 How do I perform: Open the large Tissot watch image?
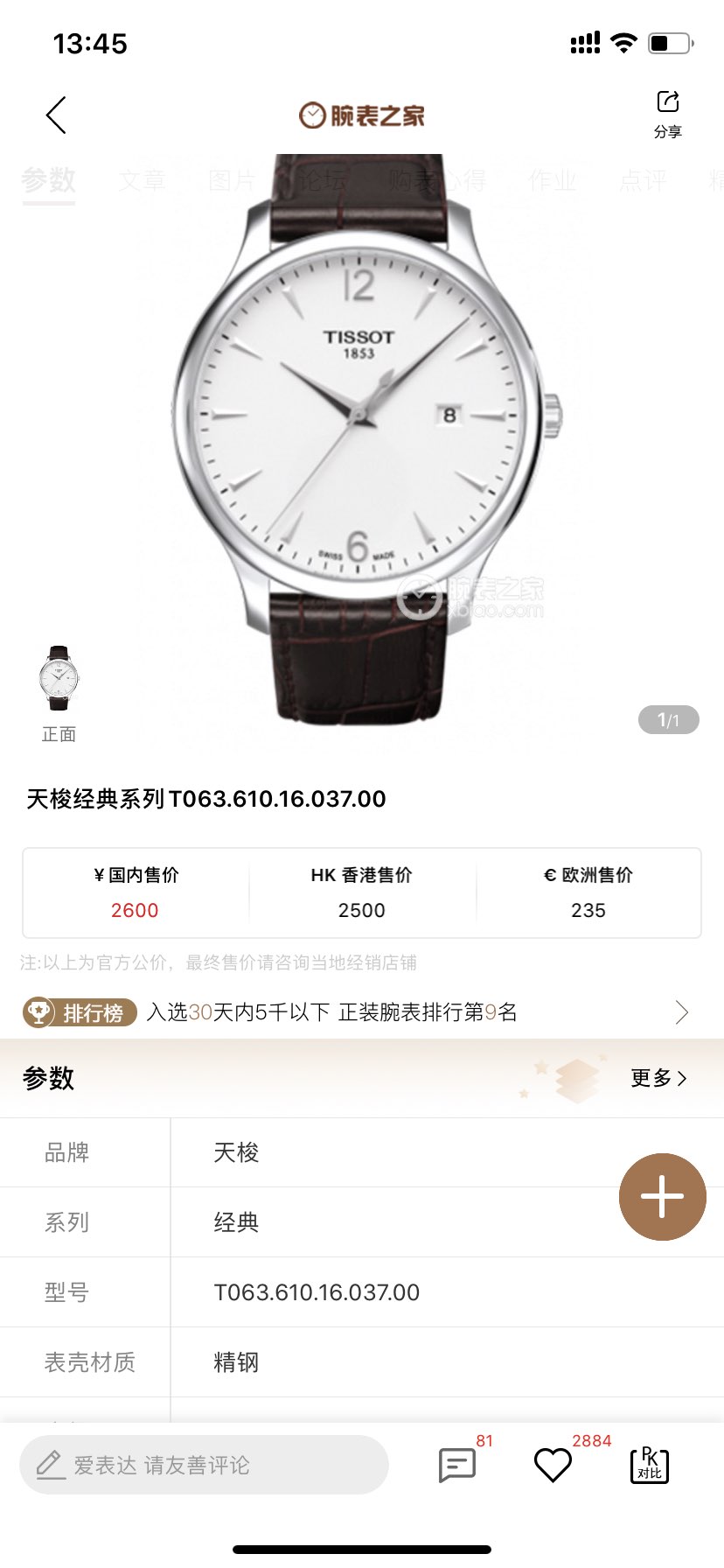tap(362, 437)
